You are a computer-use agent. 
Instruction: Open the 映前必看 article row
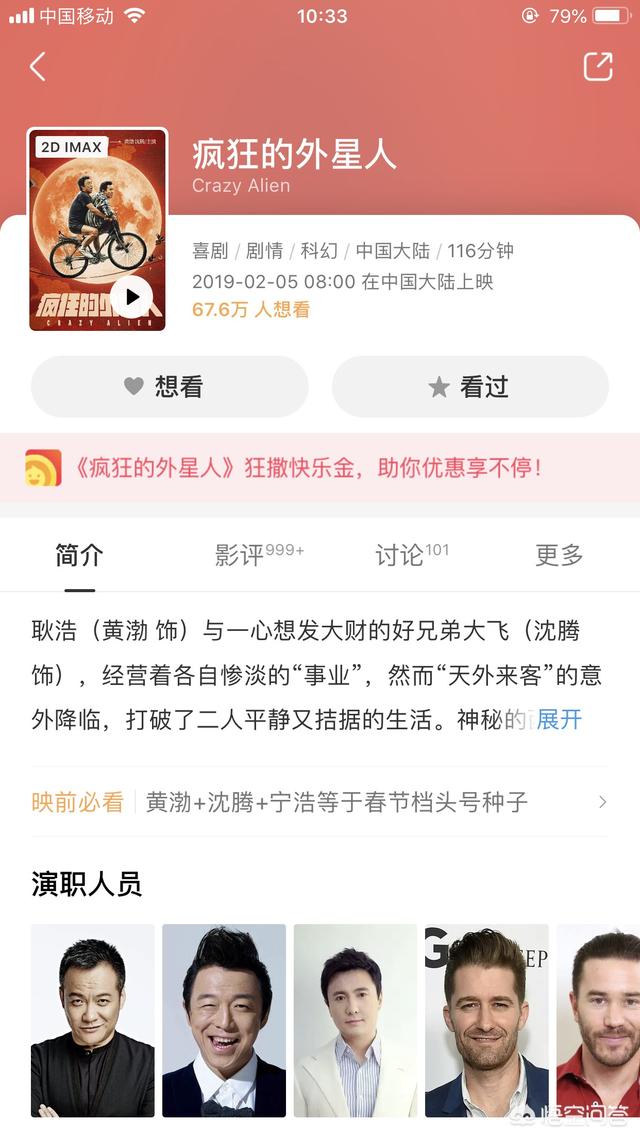320,801
